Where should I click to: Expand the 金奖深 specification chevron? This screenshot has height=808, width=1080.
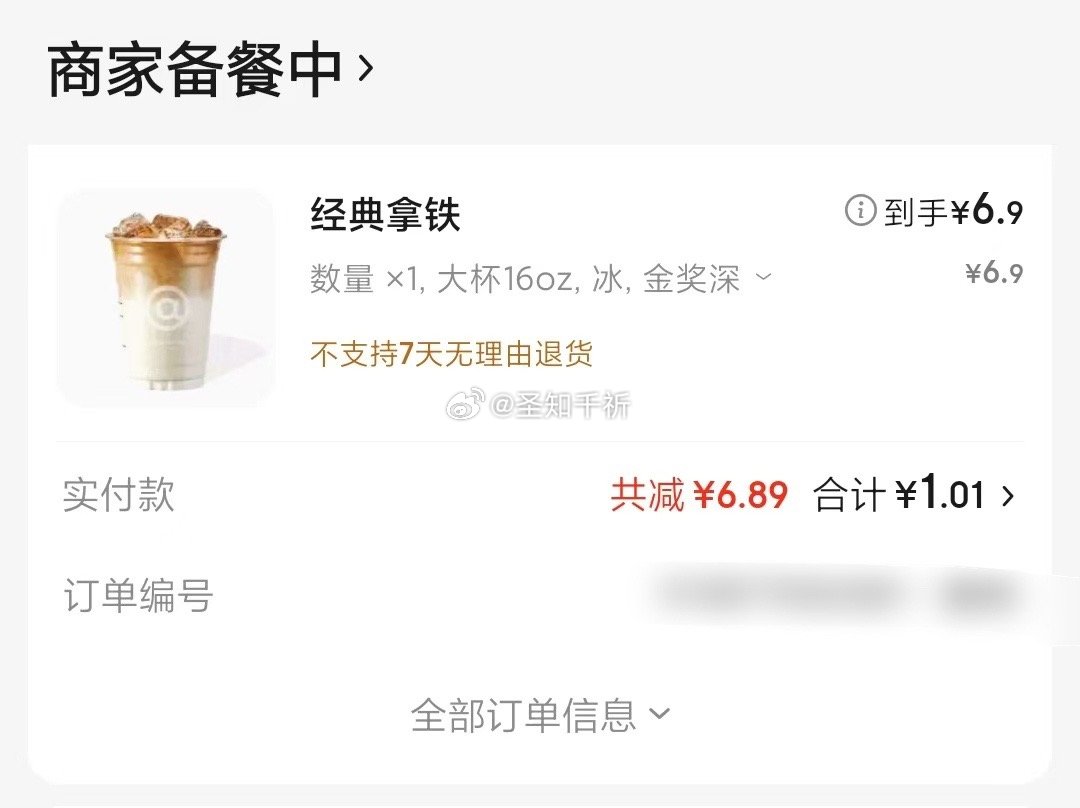(x=764, y=277)
